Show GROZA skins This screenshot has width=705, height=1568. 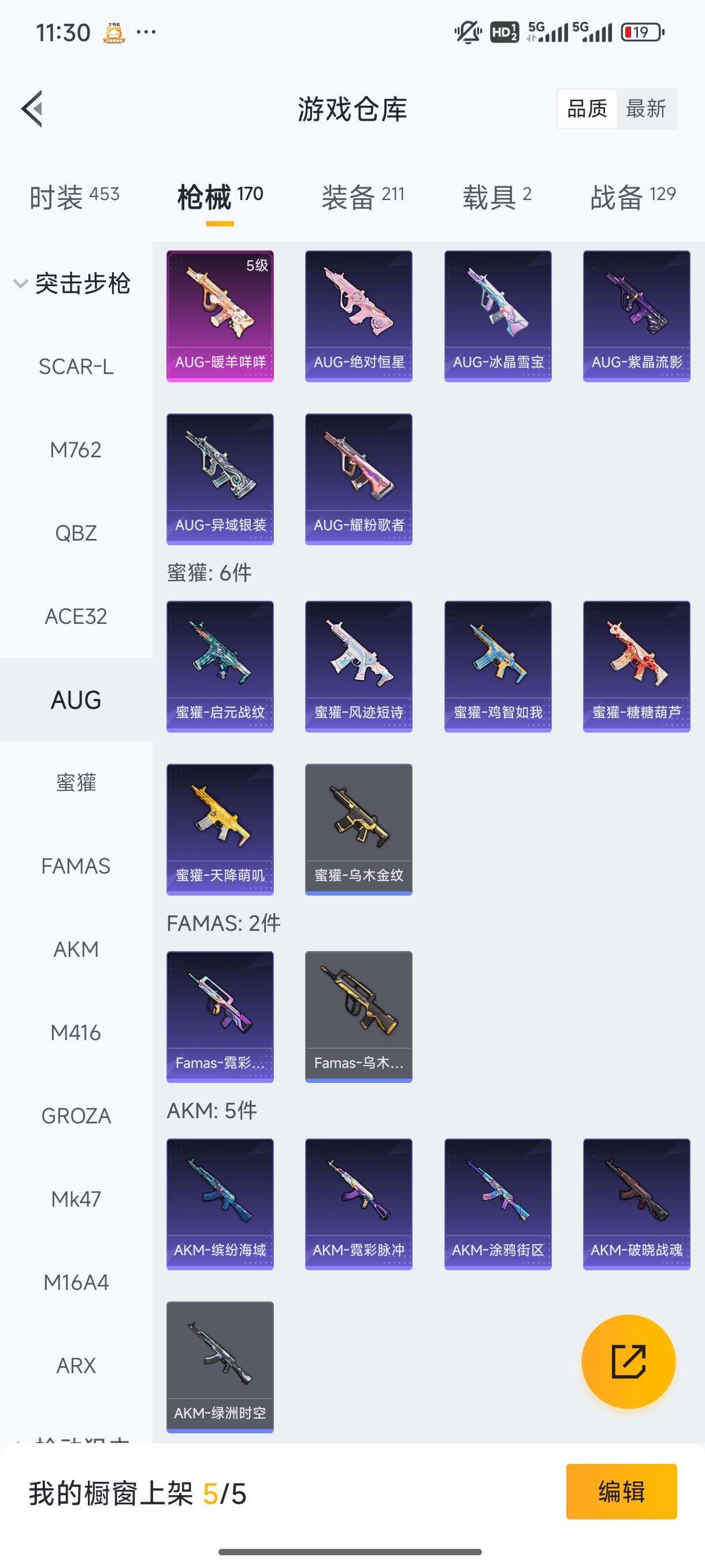[x=76, y=1116]
